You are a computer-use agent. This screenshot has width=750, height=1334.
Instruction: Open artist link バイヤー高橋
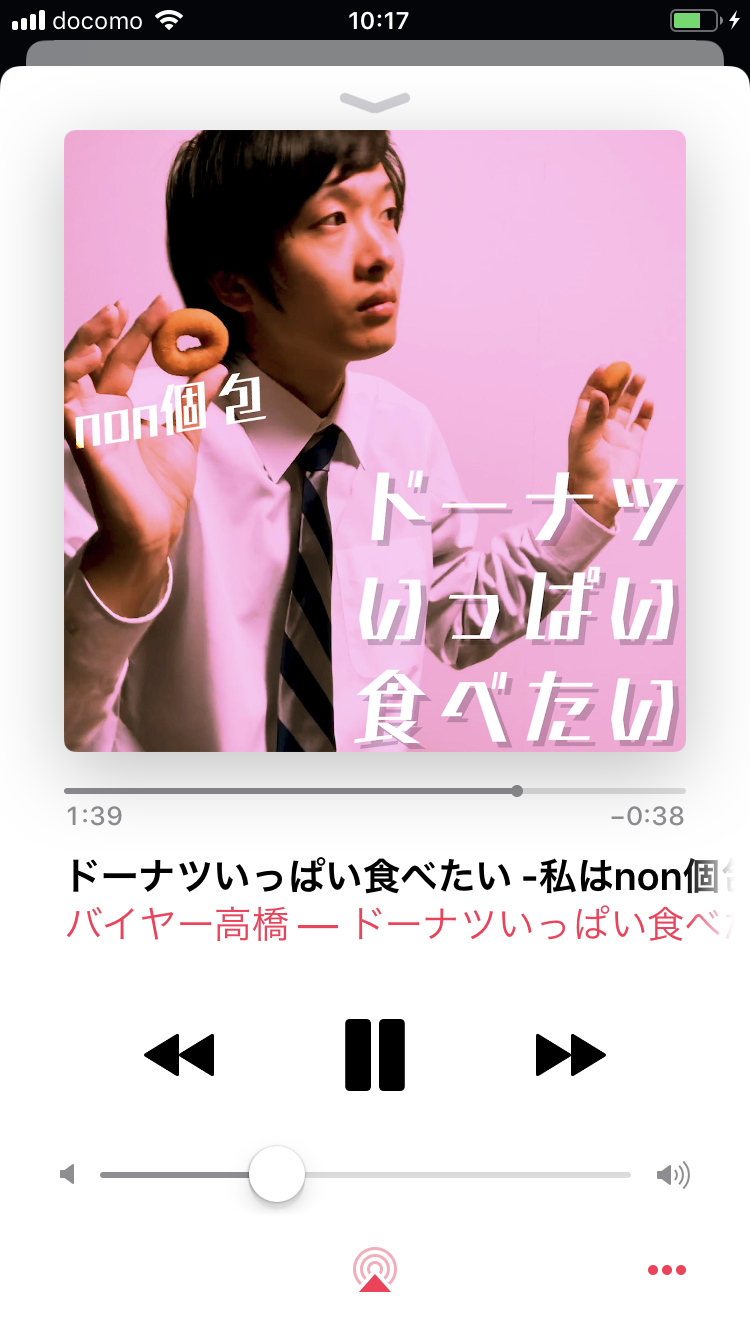coord(177,924)
